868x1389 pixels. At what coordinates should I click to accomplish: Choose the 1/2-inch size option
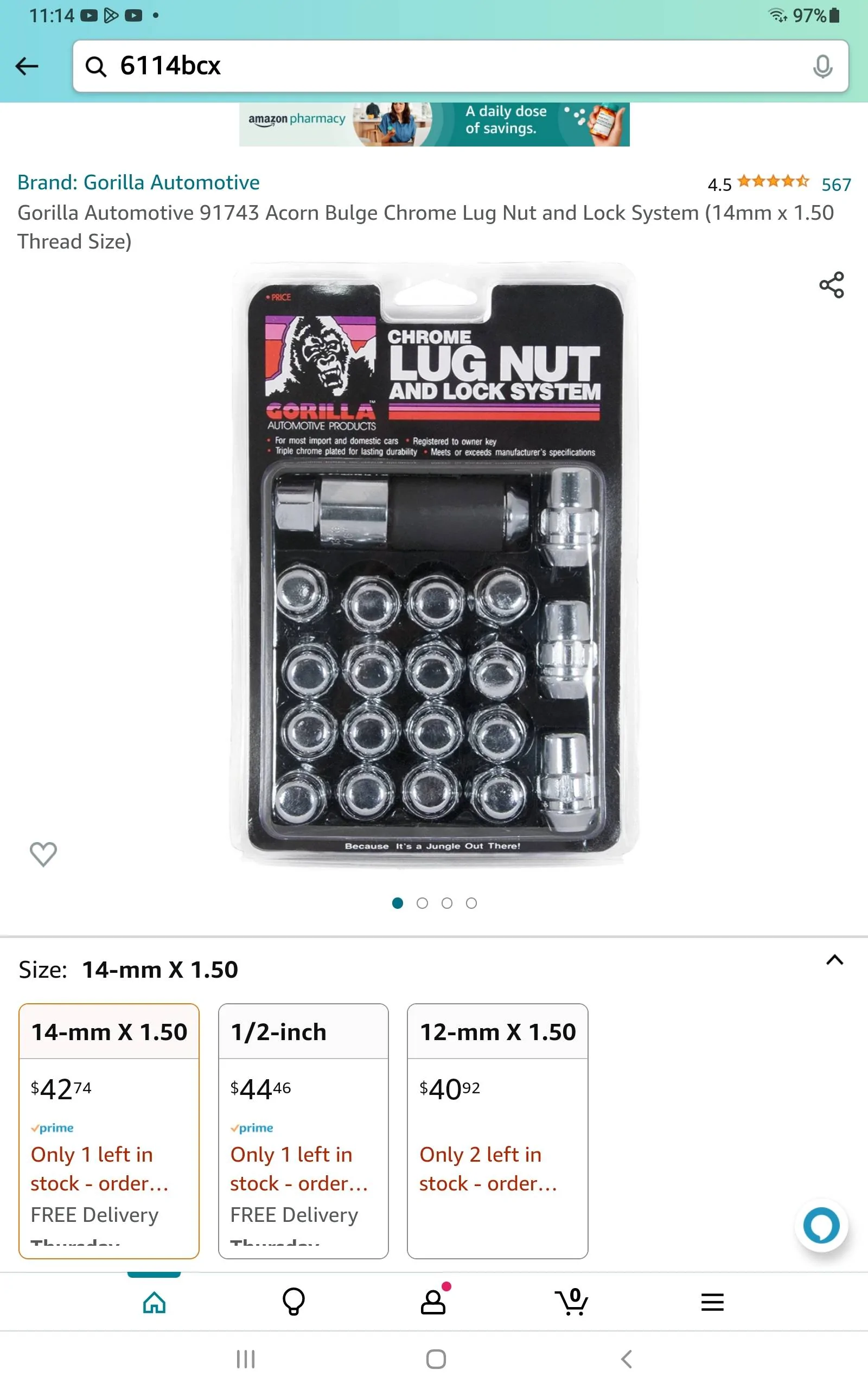[303, 1131]
